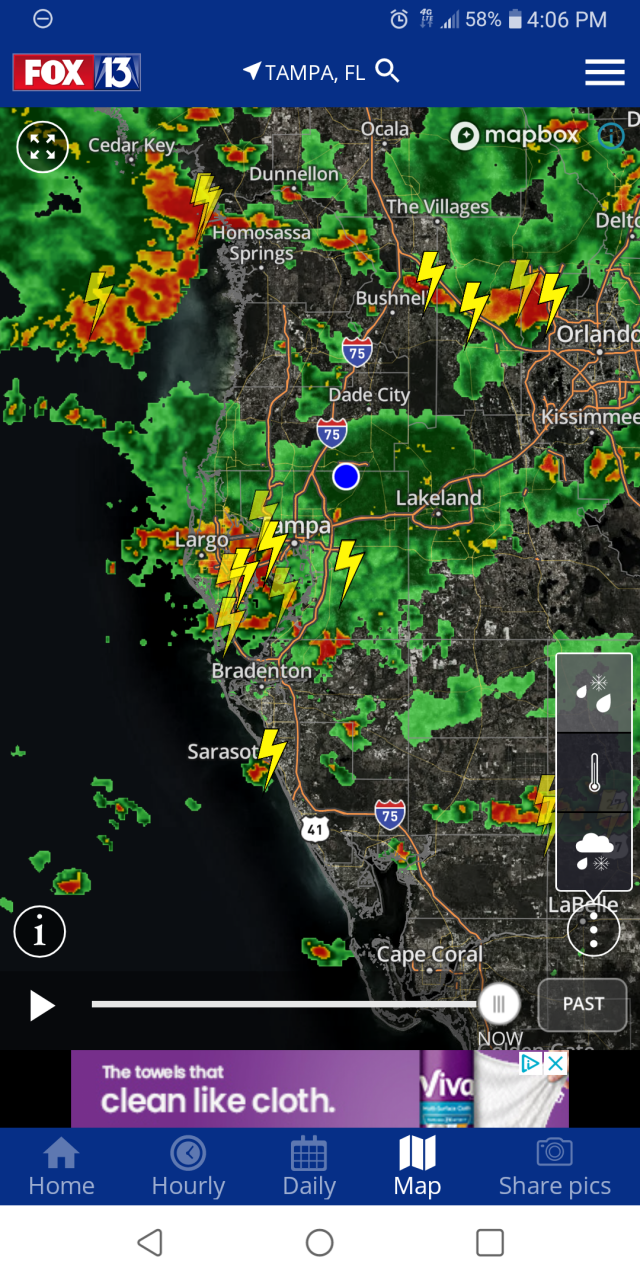This screenshot has width=640, height=1280.
Task: Expand the radar map to fullscreen
Action: [42, 147]
